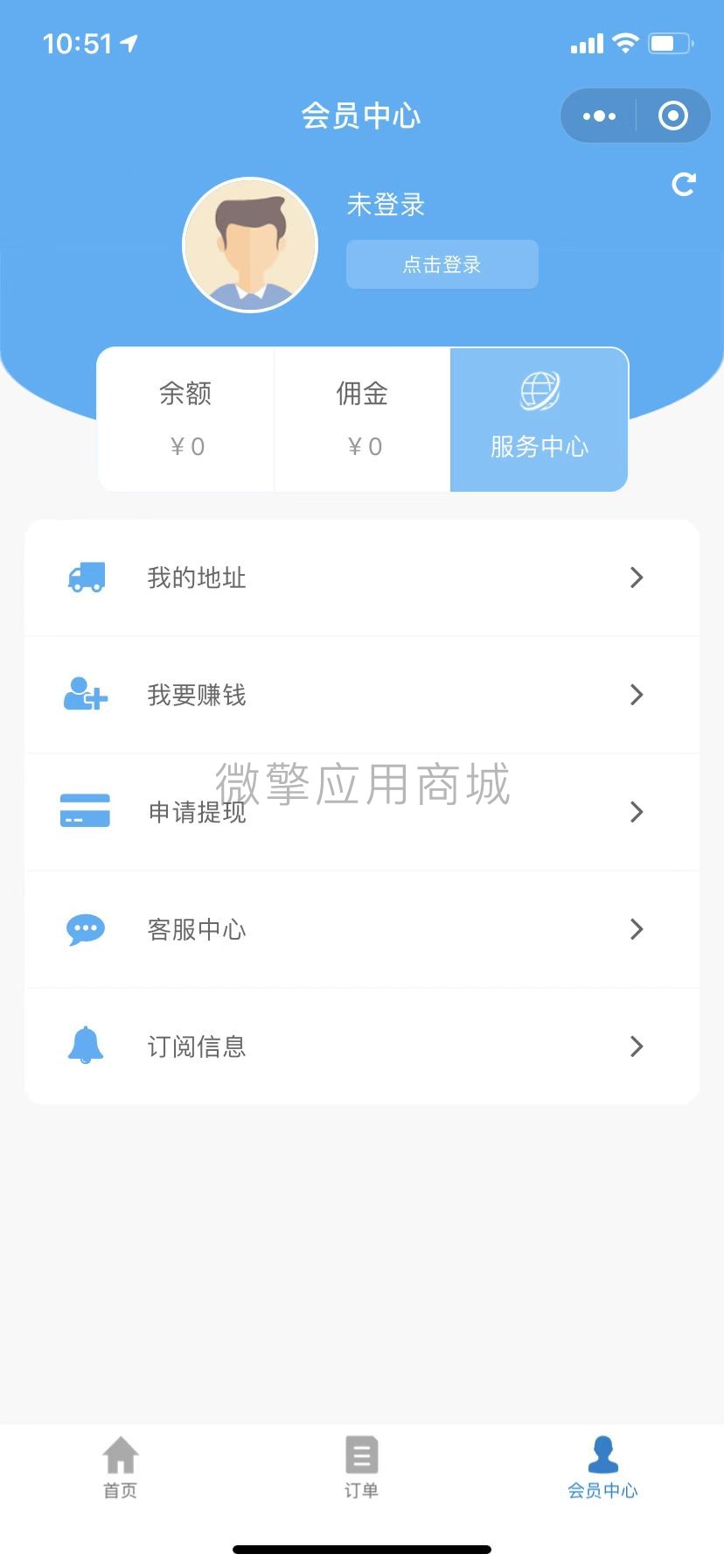Select the 佣金 panel showing ¥0

(361, 419)
